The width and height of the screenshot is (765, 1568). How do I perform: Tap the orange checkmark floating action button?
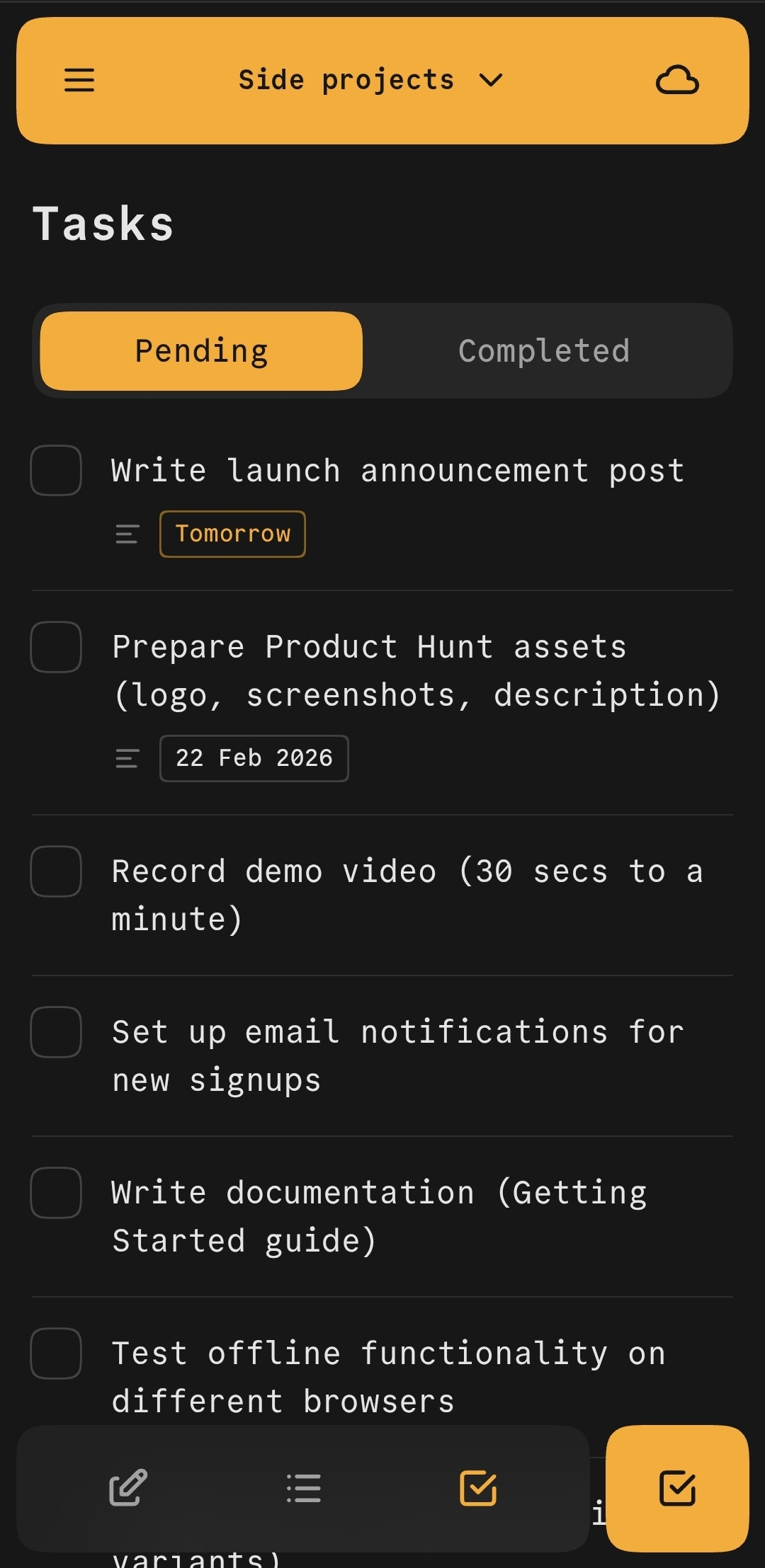pyautogui.click(x=677, y=1489)
